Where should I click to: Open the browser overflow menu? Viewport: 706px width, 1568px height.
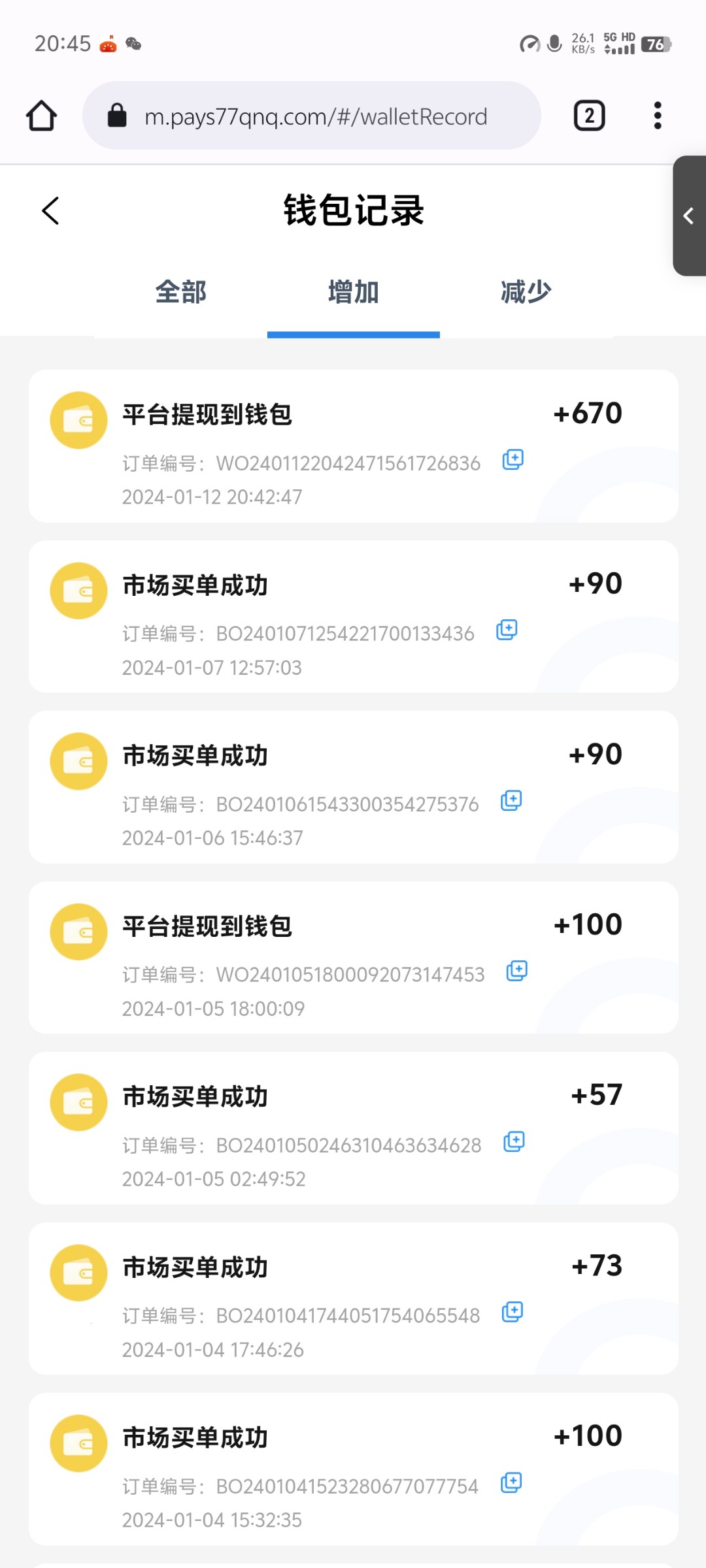658,116
